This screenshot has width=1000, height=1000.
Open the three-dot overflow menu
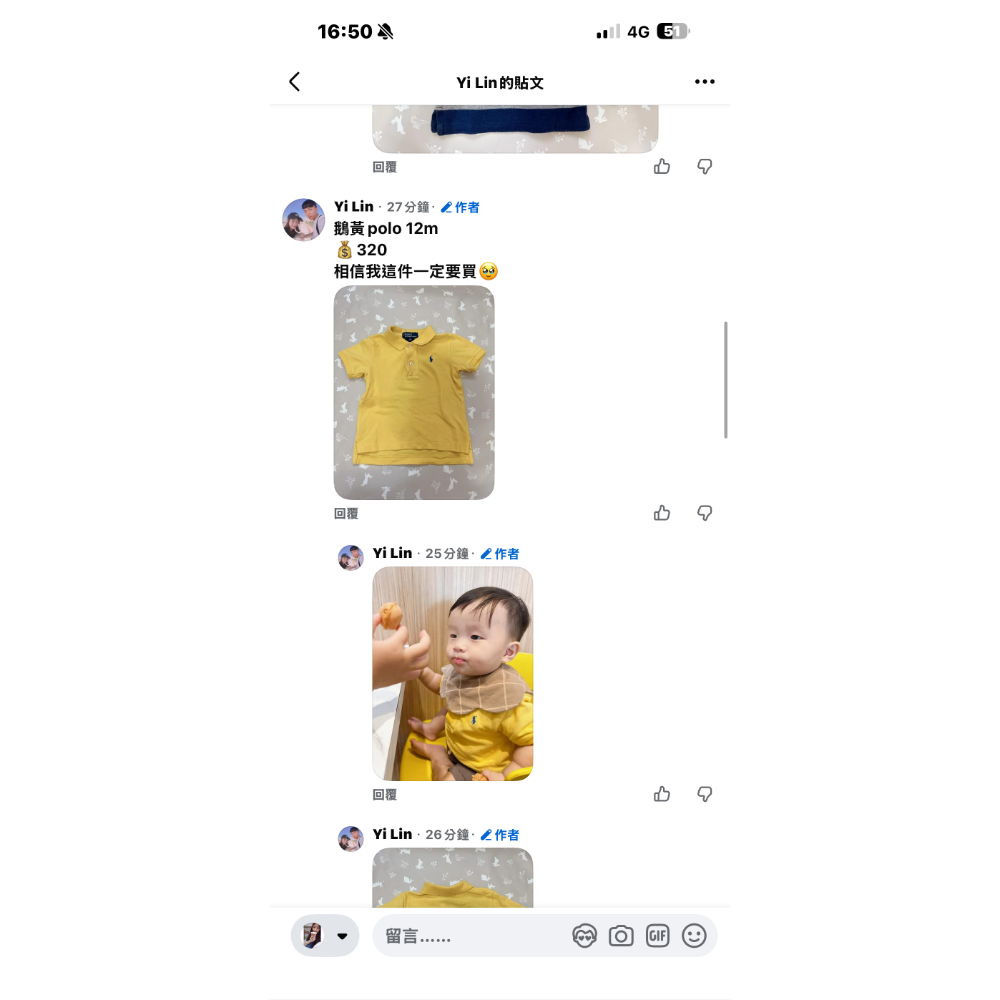coord(705,82)
